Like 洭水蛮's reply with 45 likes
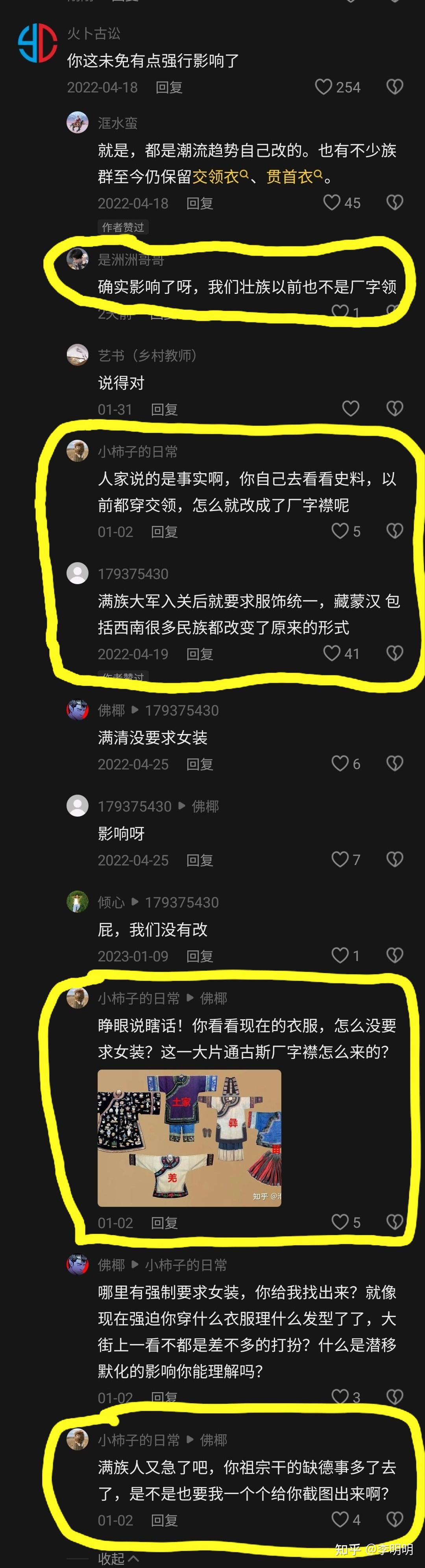 (332, 203)
